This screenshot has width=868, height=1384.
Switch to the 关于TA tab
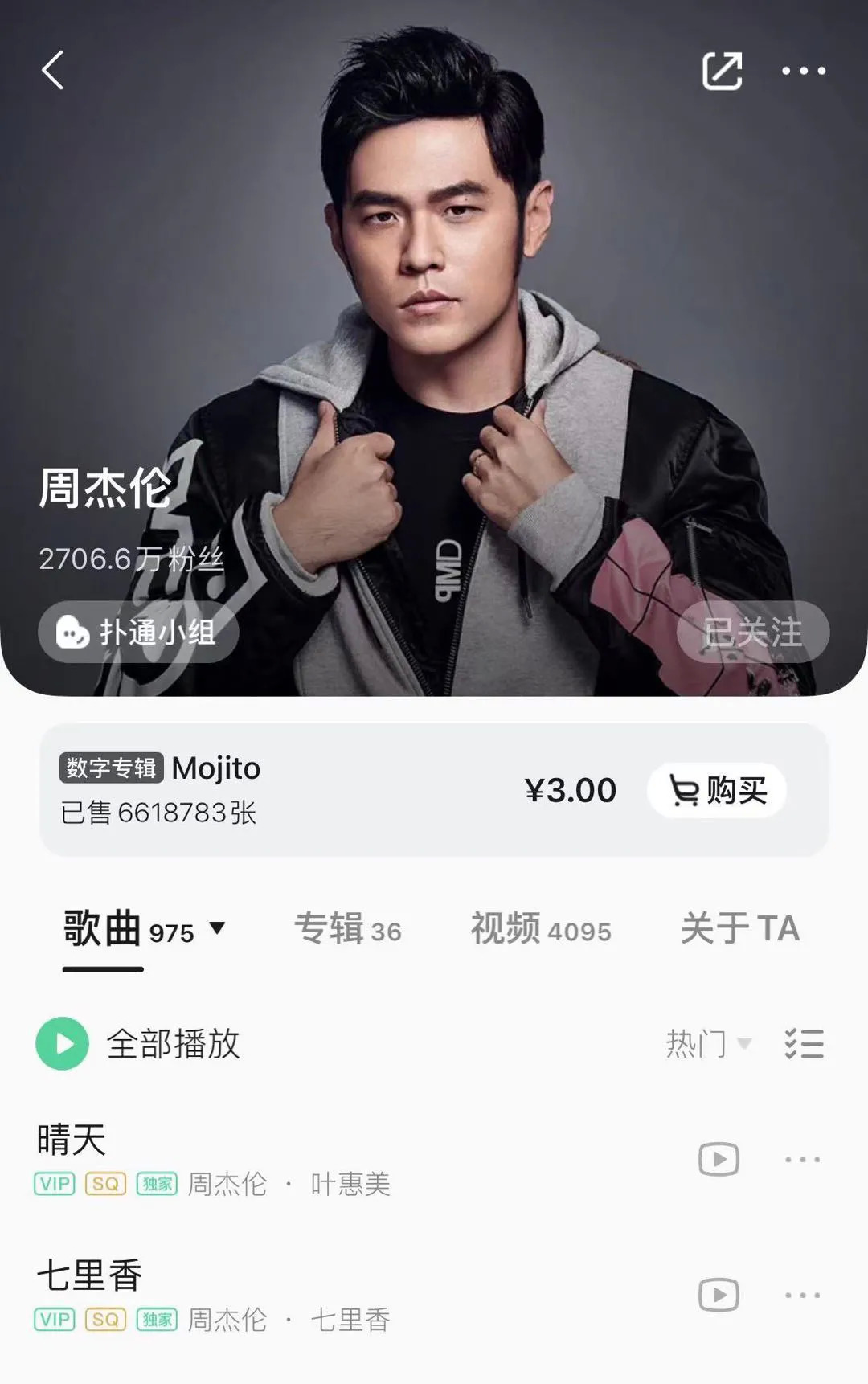click(739, 929)
